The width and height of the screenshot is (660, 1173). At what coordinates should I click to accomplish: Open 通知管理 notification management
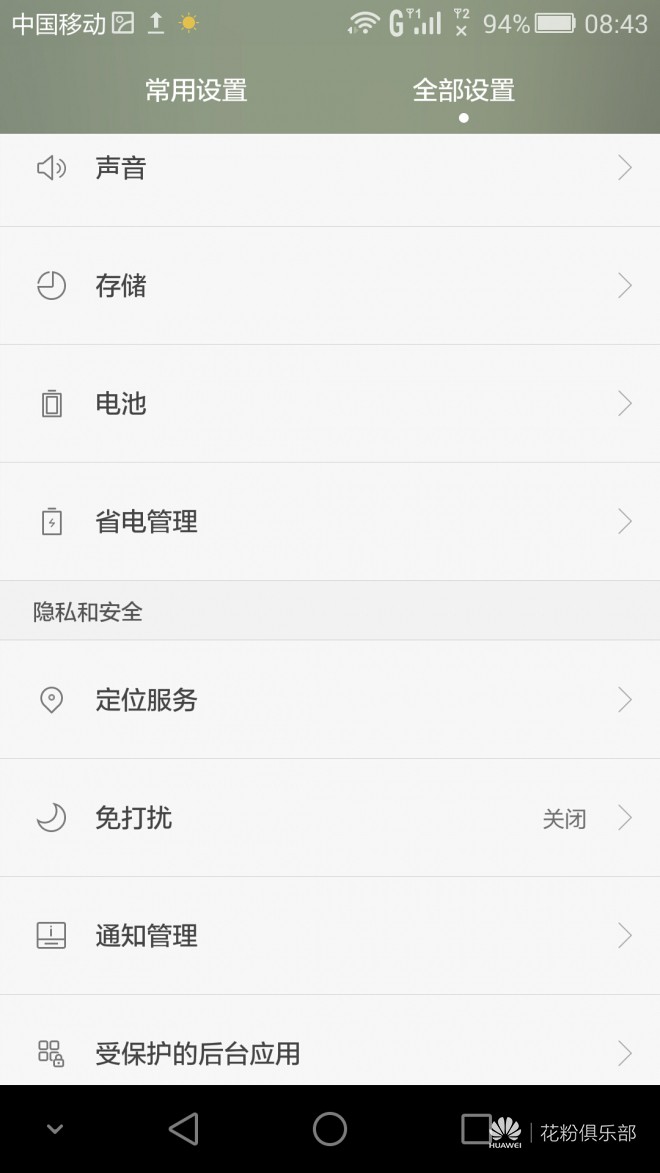(330, 936)
